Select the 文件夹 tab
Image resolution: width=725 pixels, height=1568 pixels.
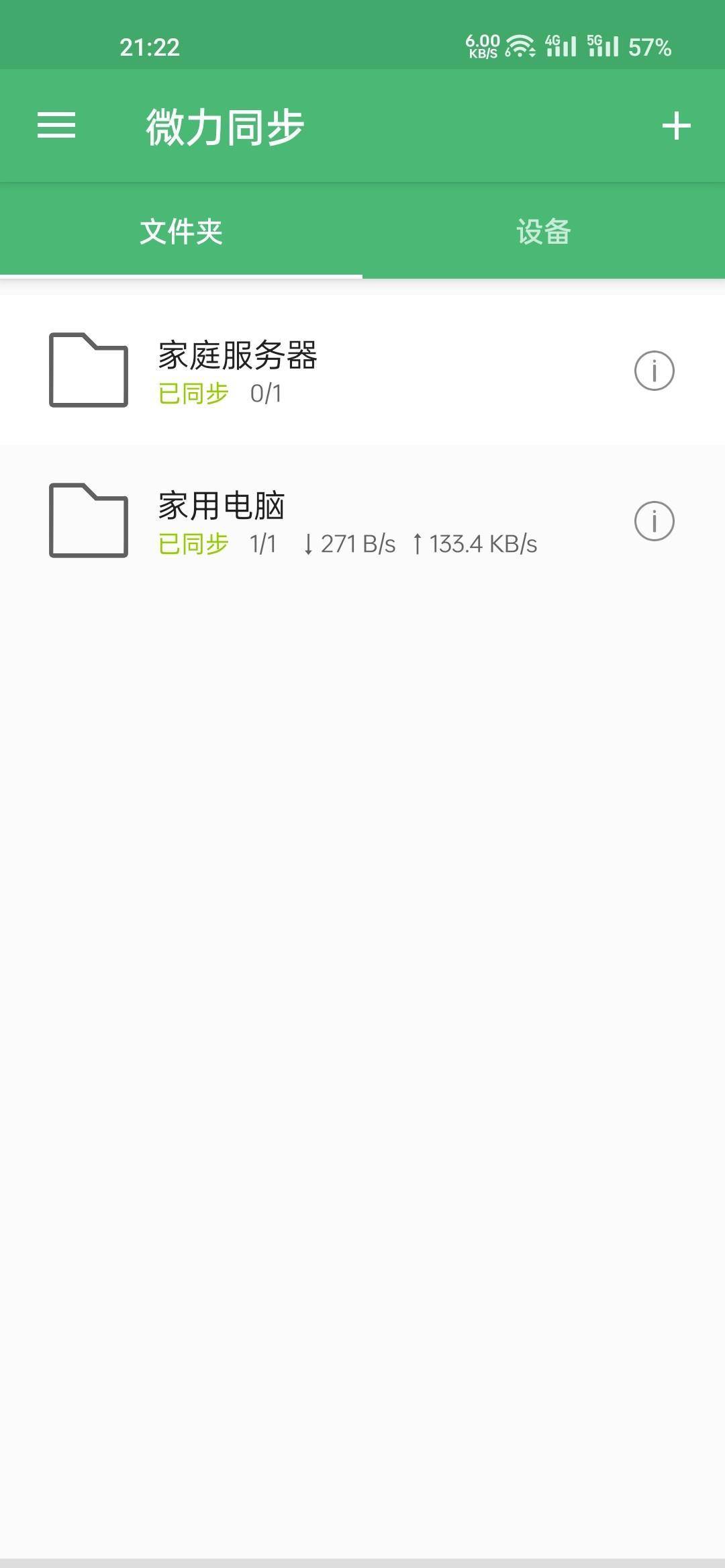(x=181, y=232)
